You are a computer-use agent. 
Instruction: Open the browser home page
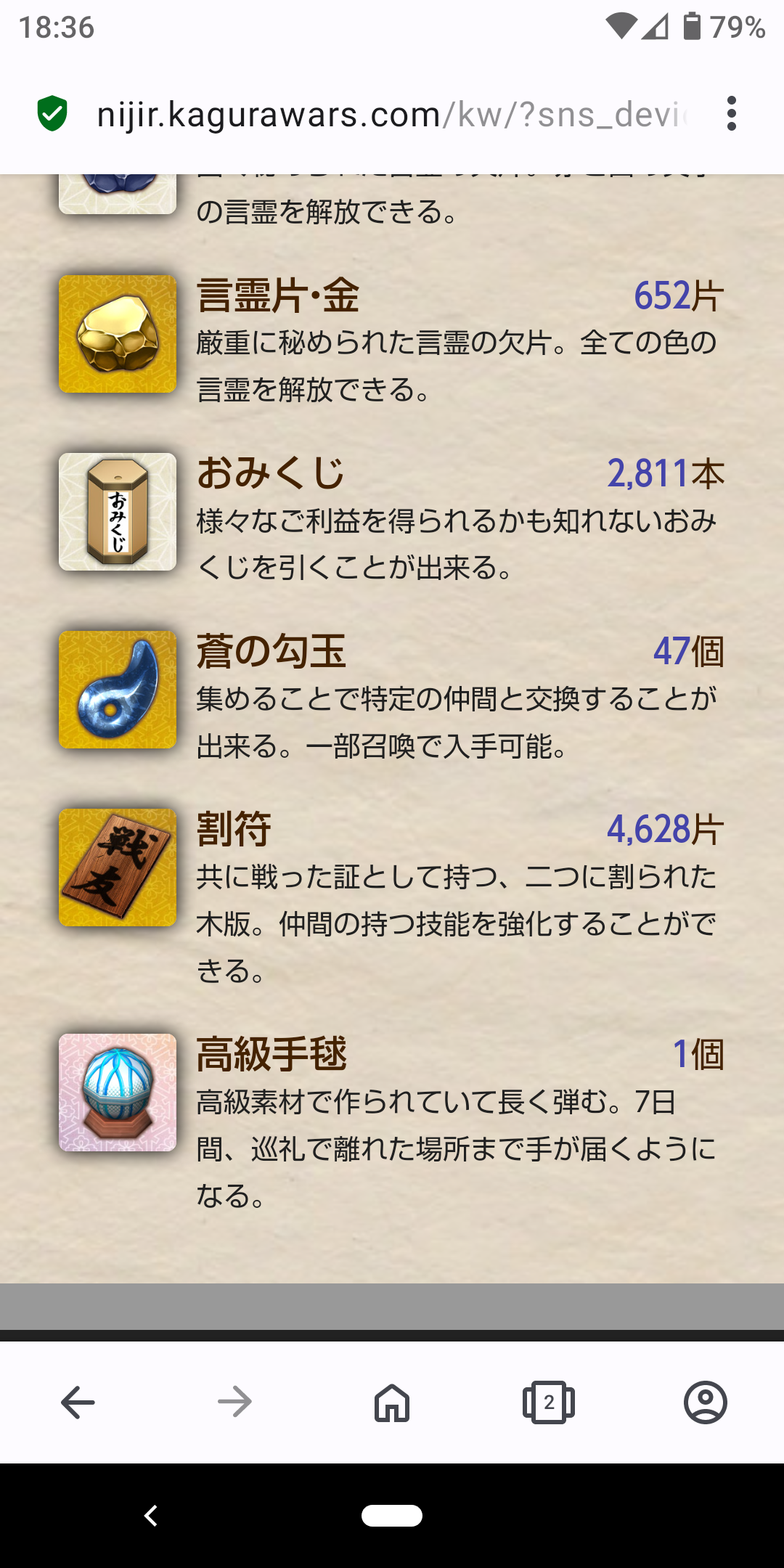click(x=392, y=1402)
